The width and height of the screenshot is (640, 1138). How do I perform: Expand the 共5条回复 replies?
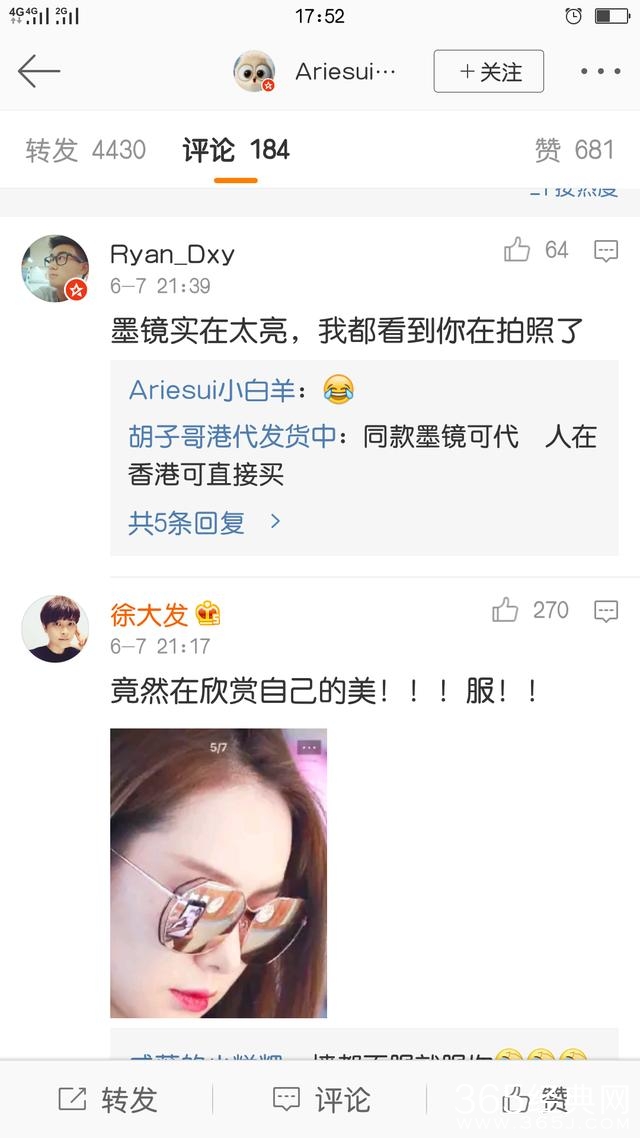tap(204, 522)
